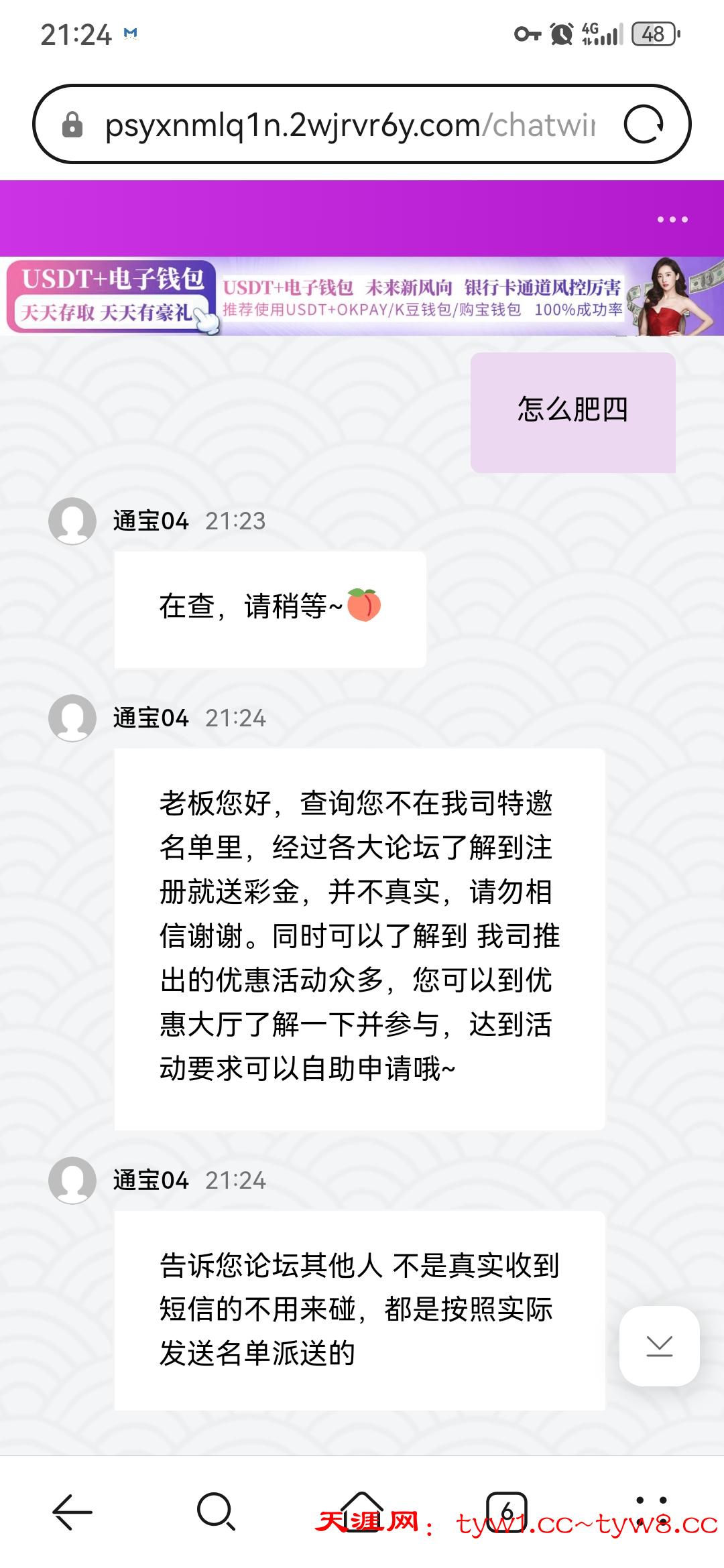This screenshot has height=1568, width=724.
Task: Tap the 21:24 timestamp next to 通宝04
Action: click(235, 719)
